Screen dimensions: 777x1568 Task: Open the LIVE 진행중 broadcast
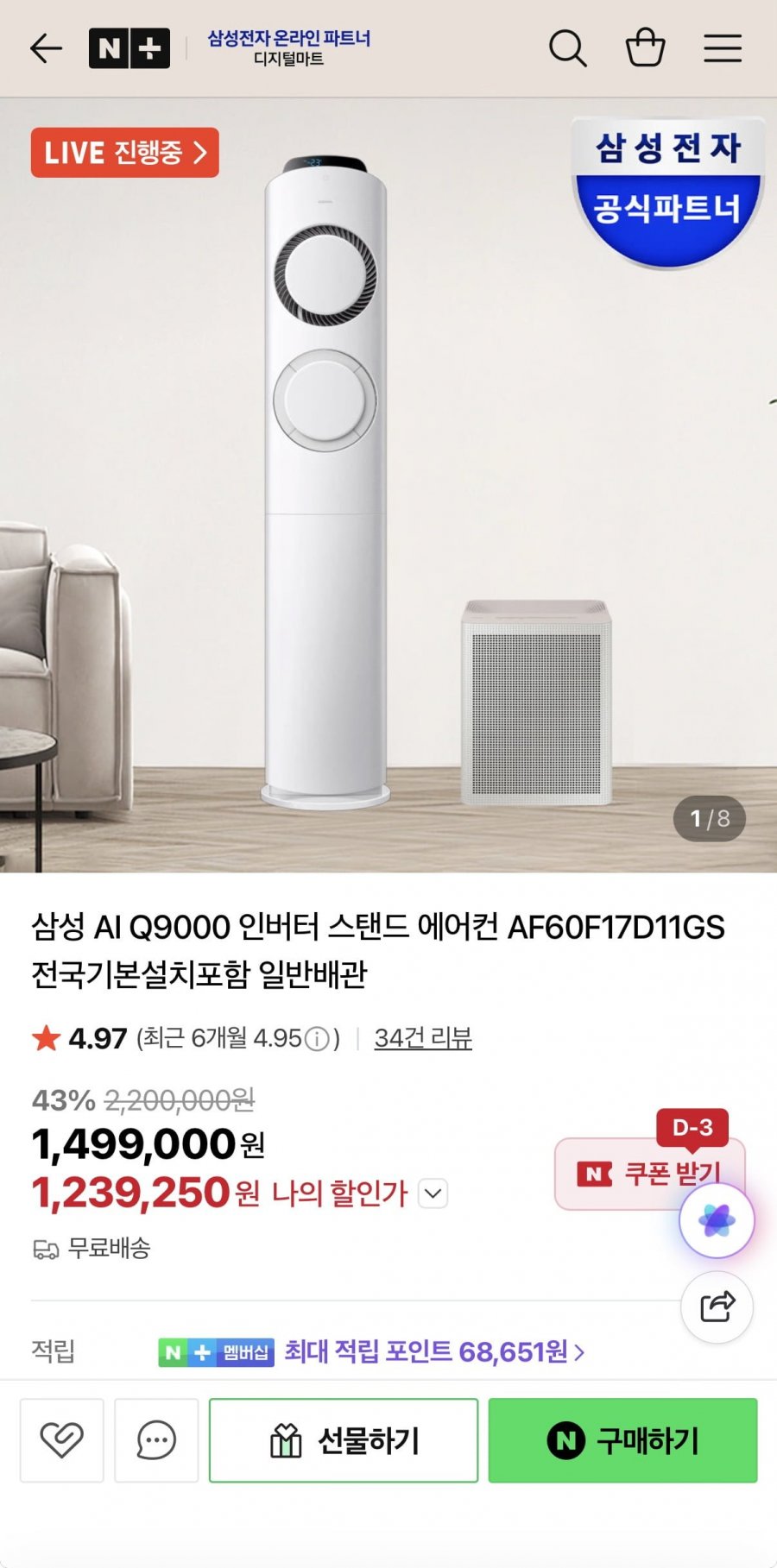click(x=125, y=153)
